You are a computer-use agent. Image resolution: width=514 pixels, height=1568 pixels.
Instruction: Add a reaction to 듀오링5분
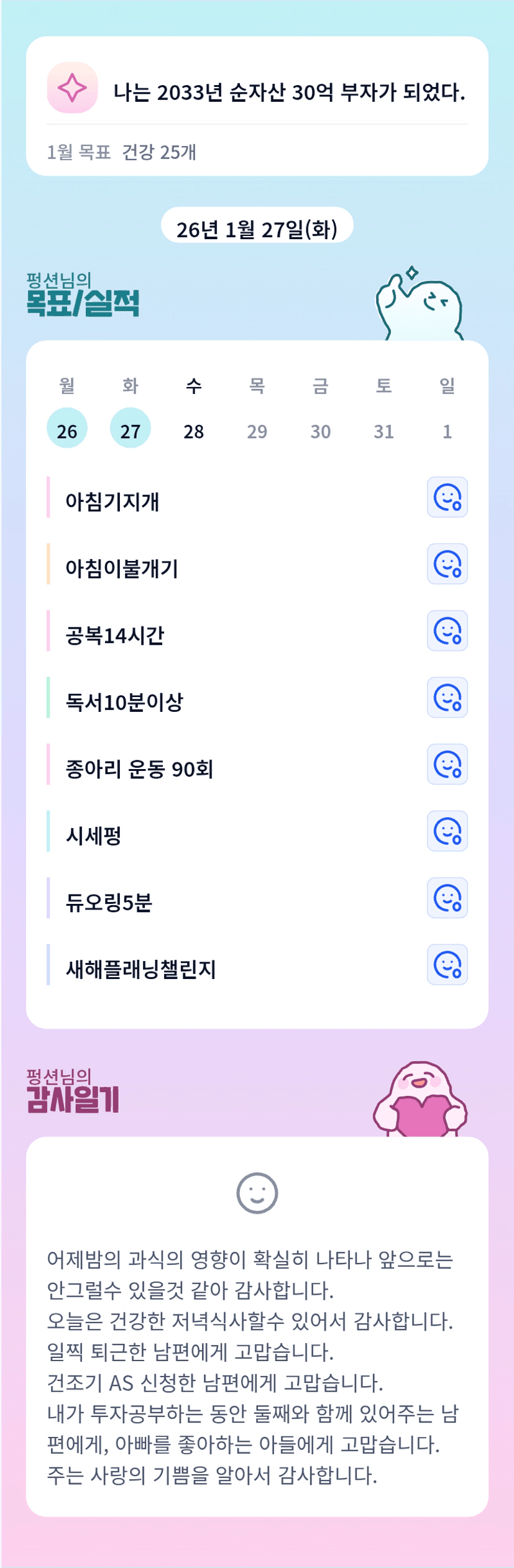(x=447, y=898)
